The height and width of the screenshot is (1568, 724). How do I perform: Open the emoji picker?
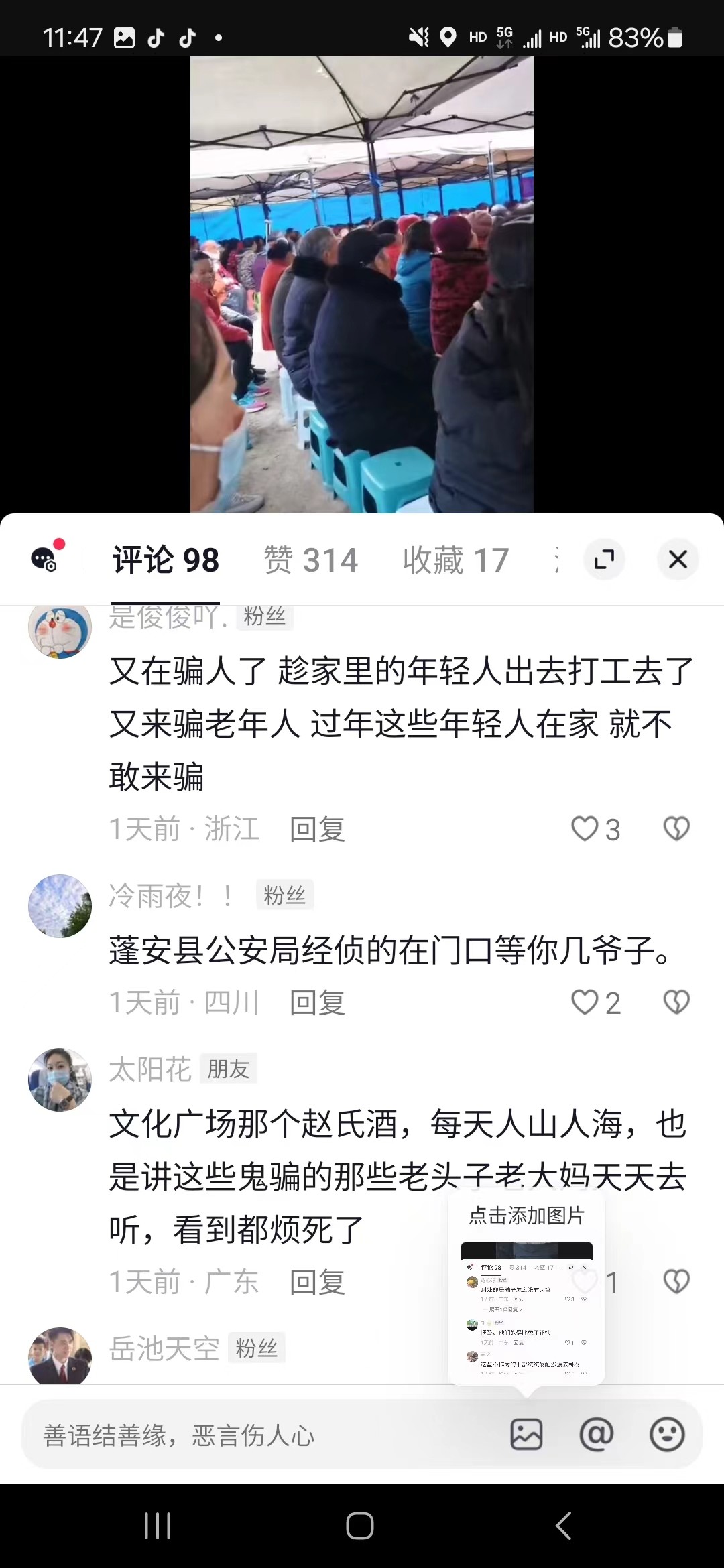click(666, 1435)
